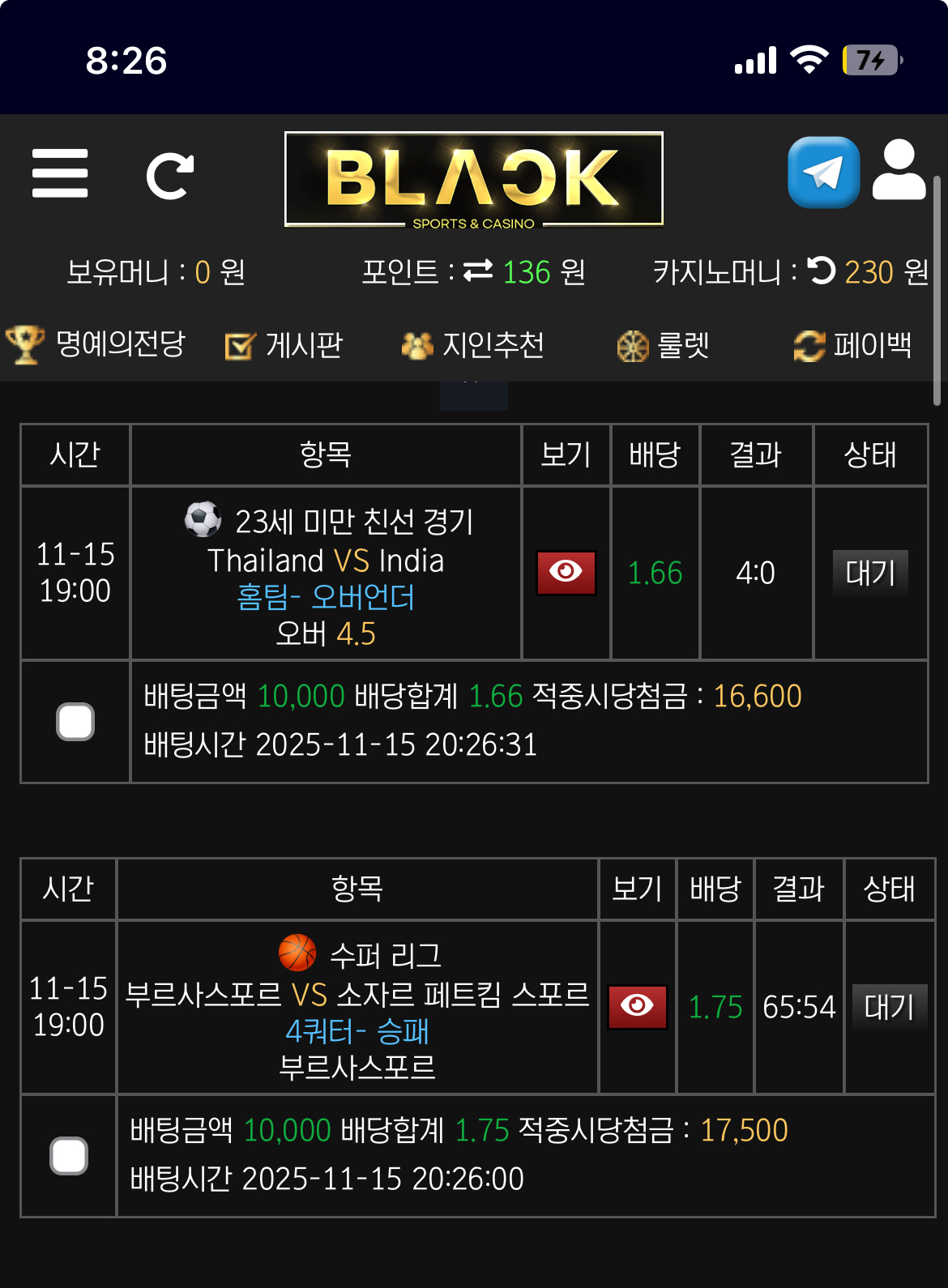Go to 지인추천 referral page

click(x=473, y=346)
